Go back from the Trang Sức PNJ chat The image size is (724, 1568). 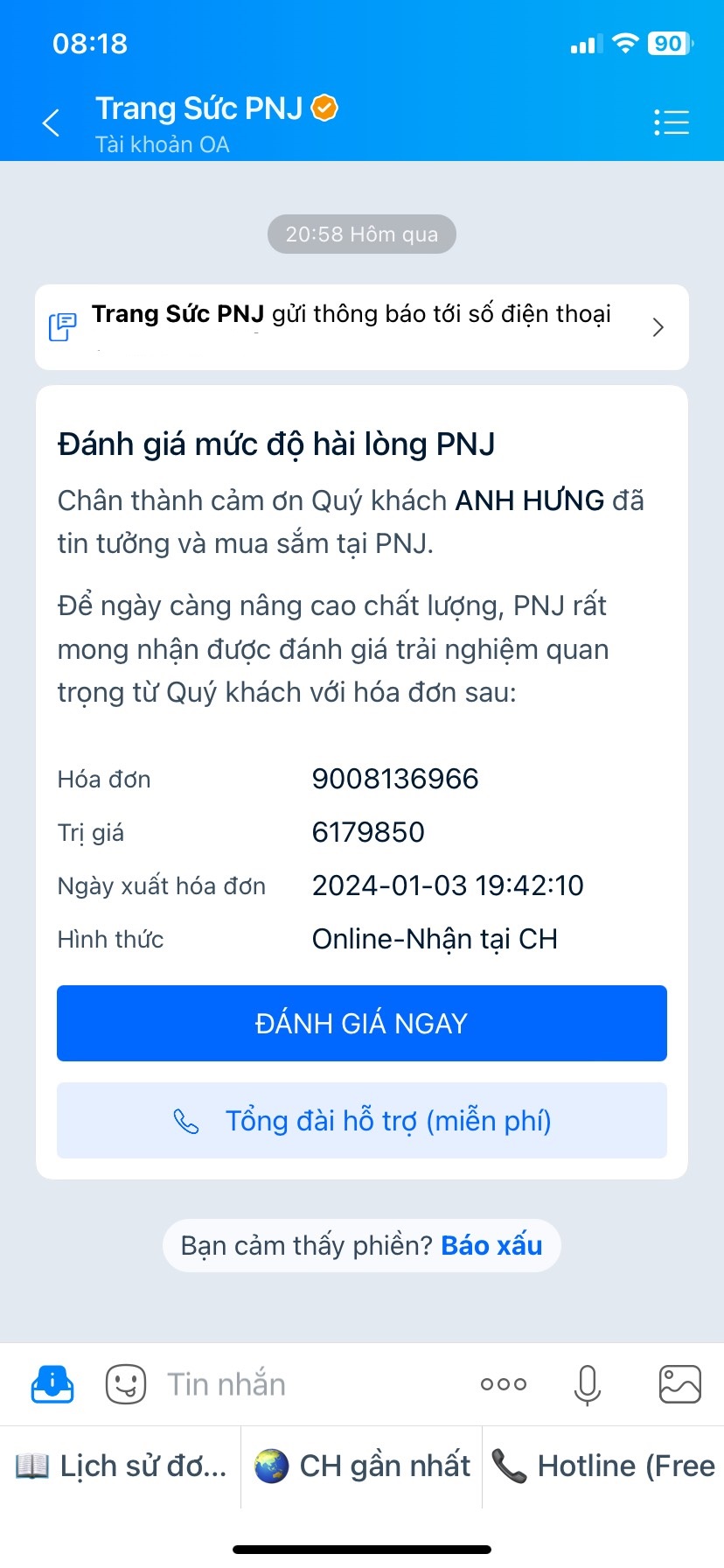52,123
